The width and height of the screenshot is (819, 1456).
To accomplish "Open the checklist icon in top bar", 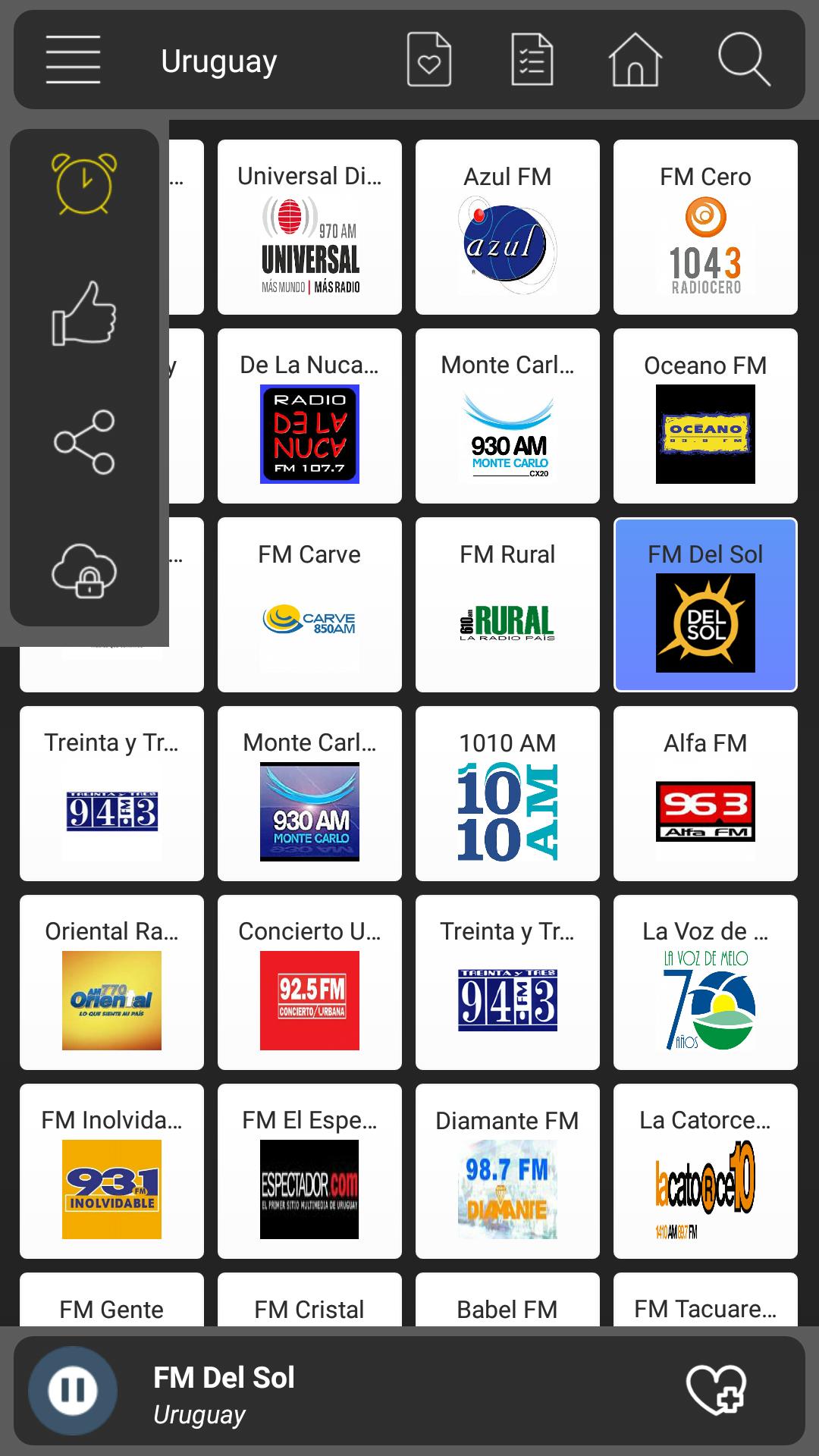I will click(532, 59).
